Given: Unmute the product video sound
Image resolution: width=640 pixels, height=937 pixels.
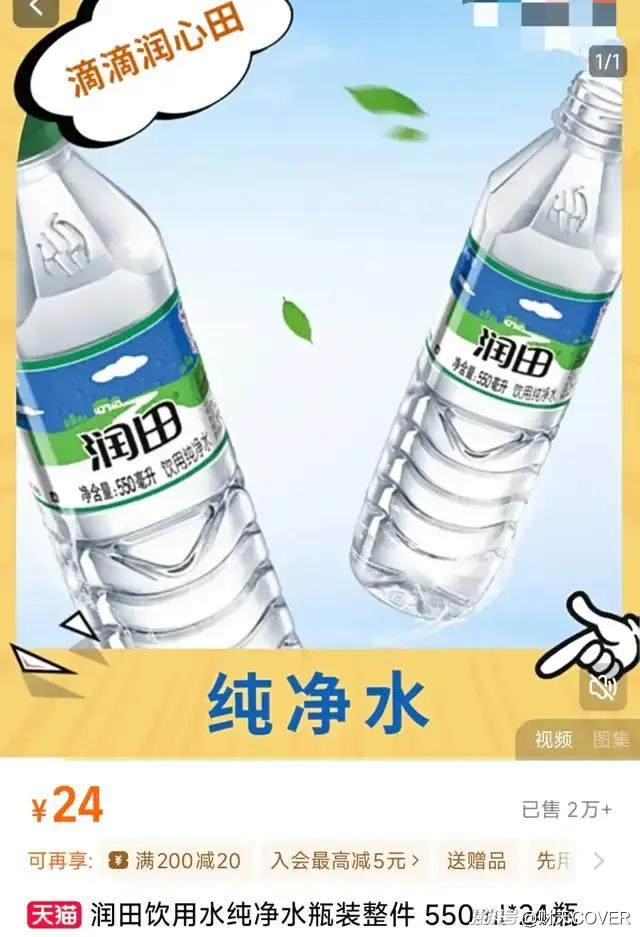Looking at the screenshot, I should pos(602,688).
